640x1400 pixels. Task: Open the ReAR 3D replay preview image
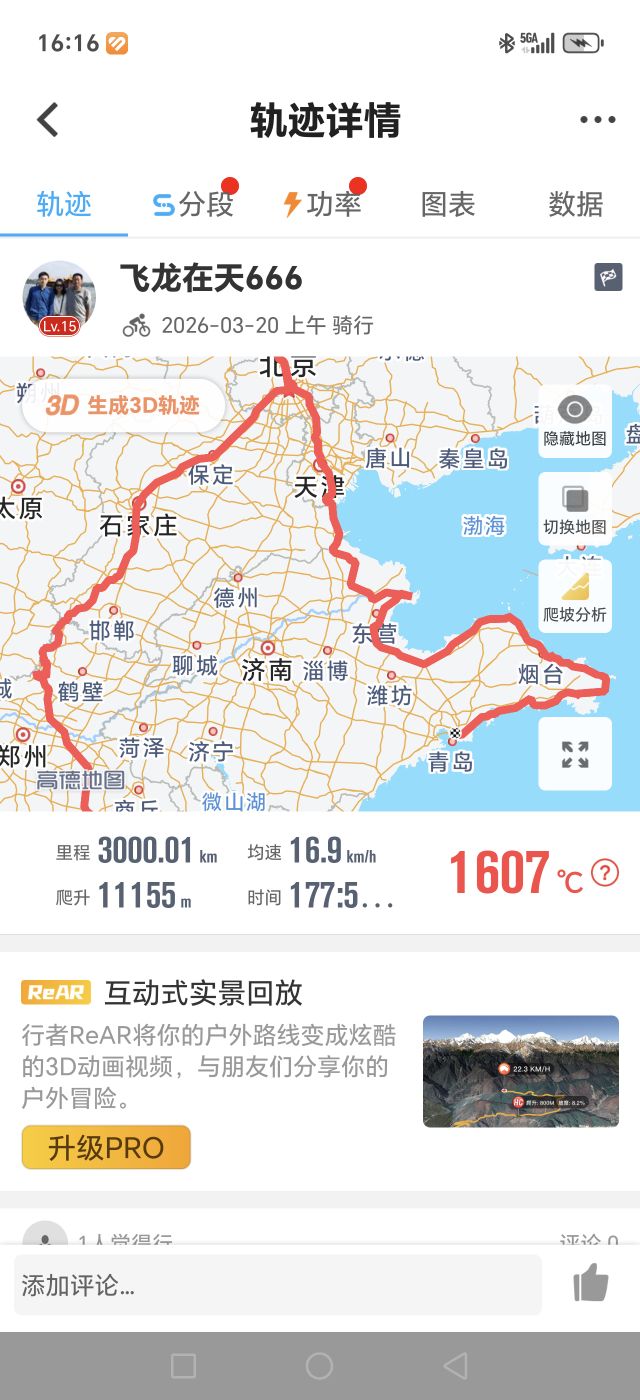click(520, 1071)
